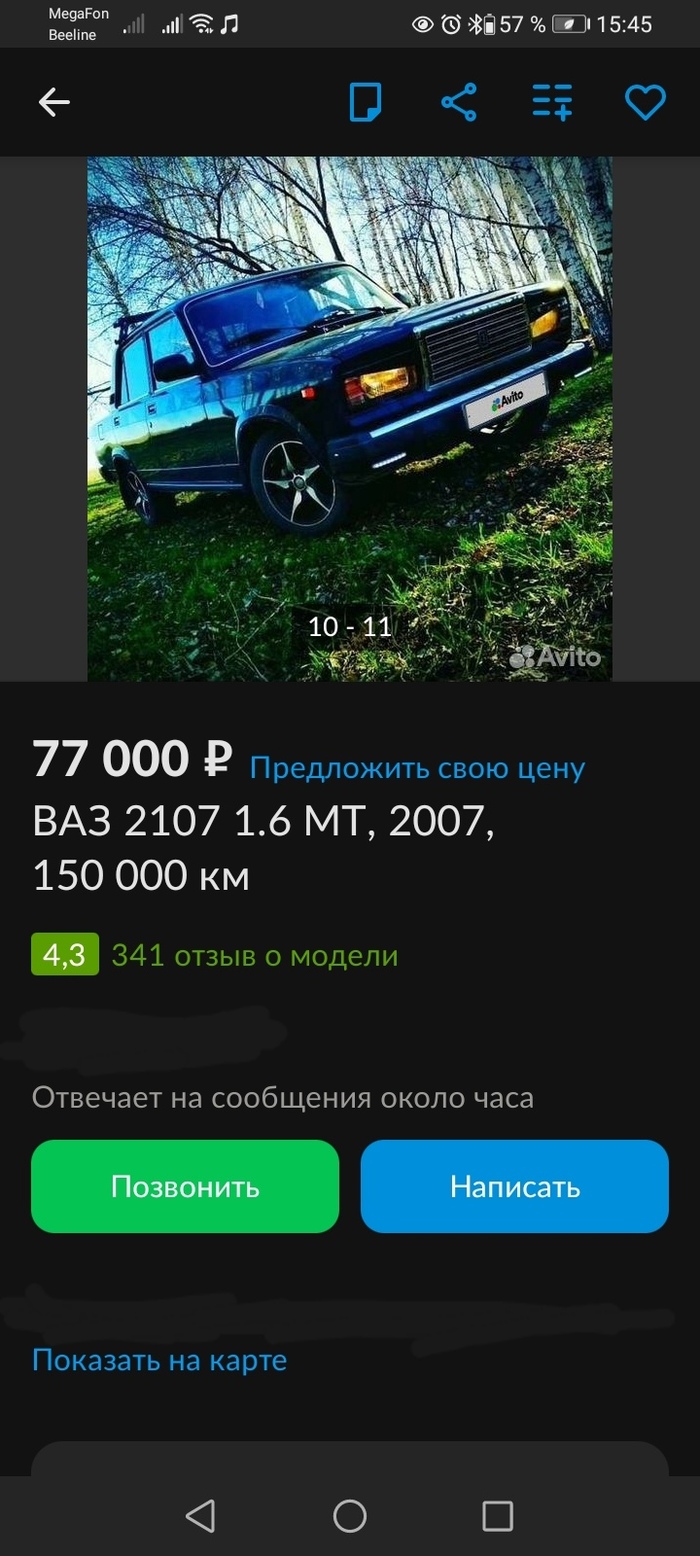The width and height of the screenshot is (700, 1556).
Task: Tap the system home button
Action: [350, 1516]
